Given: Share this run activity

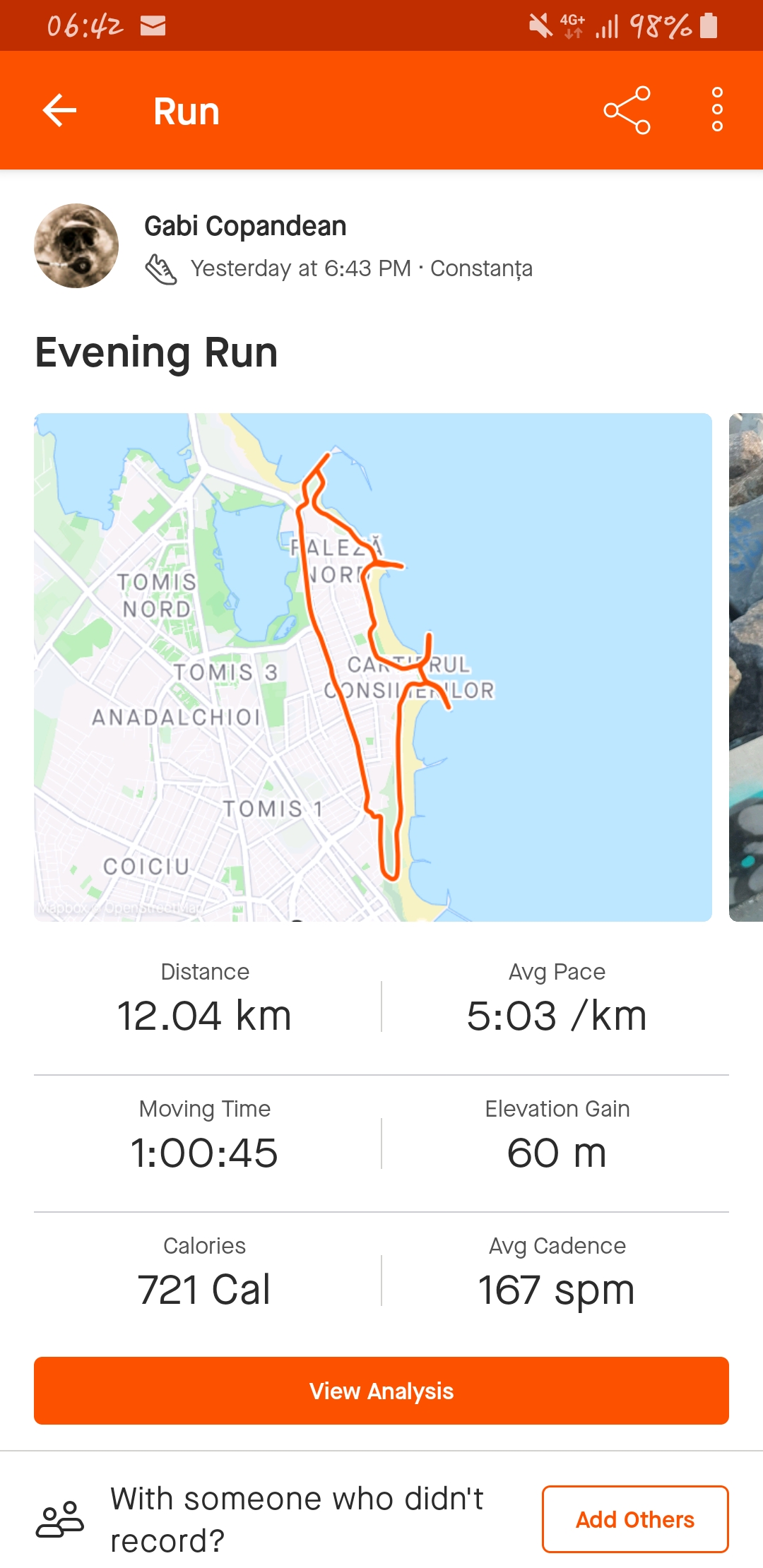Looking at the screenshot, I should point(627,111).
